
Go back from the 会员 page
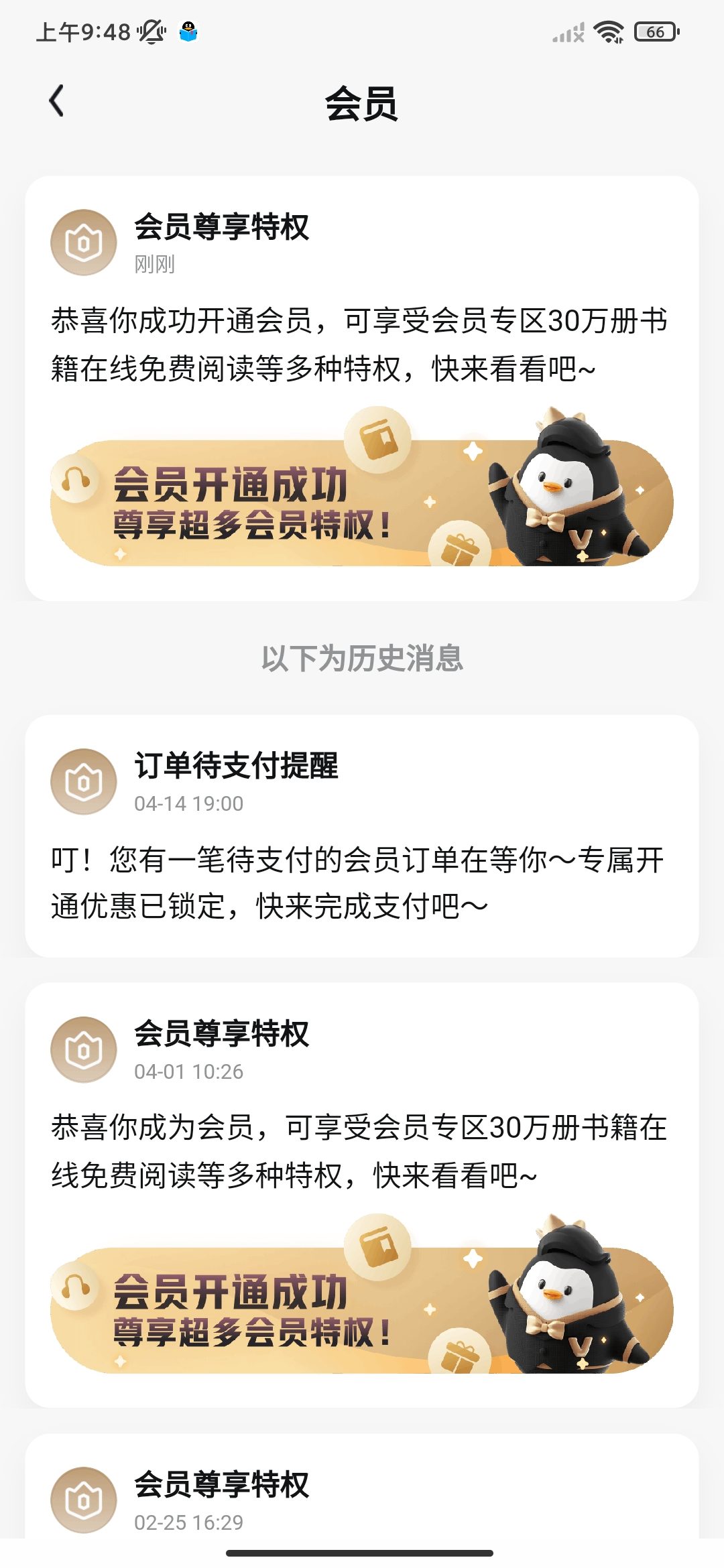(58, 102)
